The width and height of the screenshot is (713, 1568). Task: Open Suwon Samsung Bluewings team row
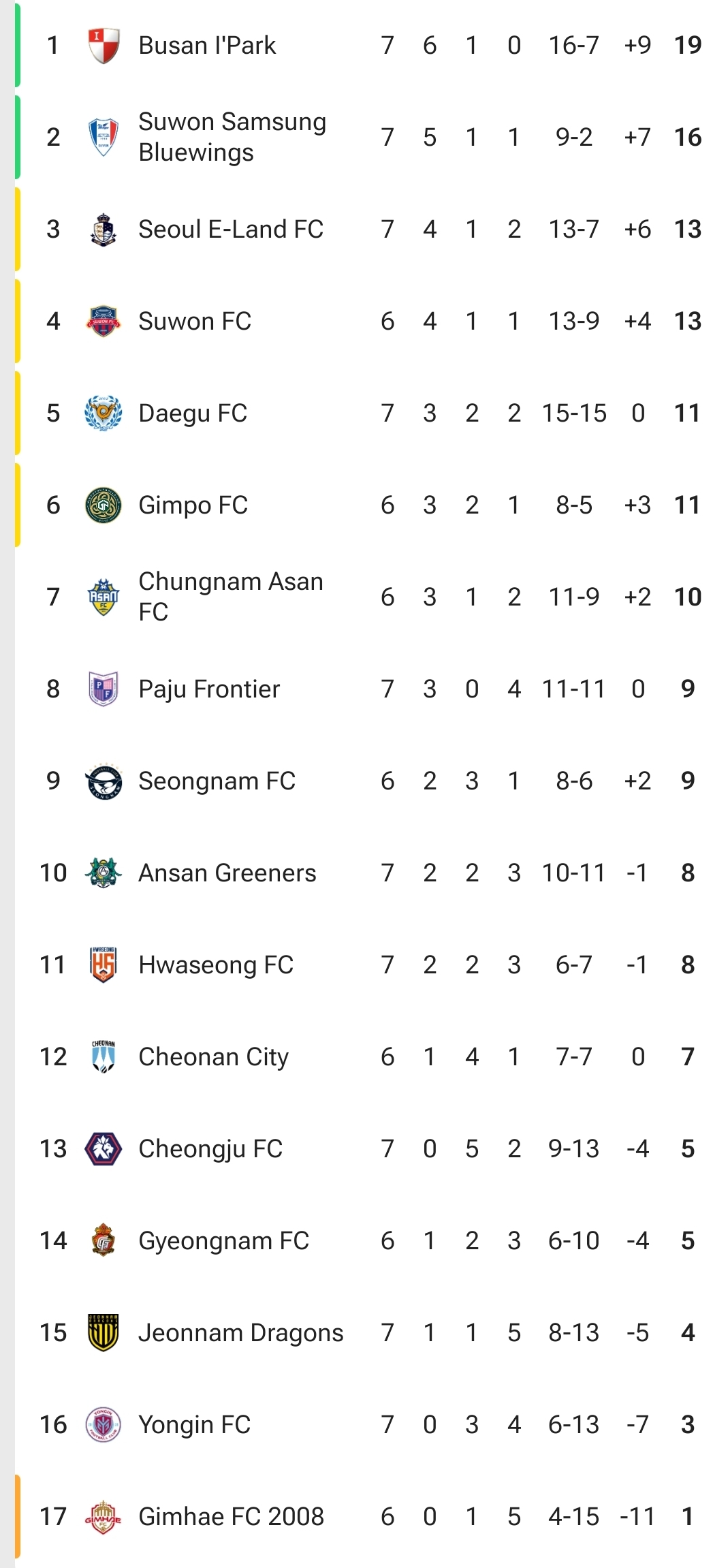pos(232,137)
